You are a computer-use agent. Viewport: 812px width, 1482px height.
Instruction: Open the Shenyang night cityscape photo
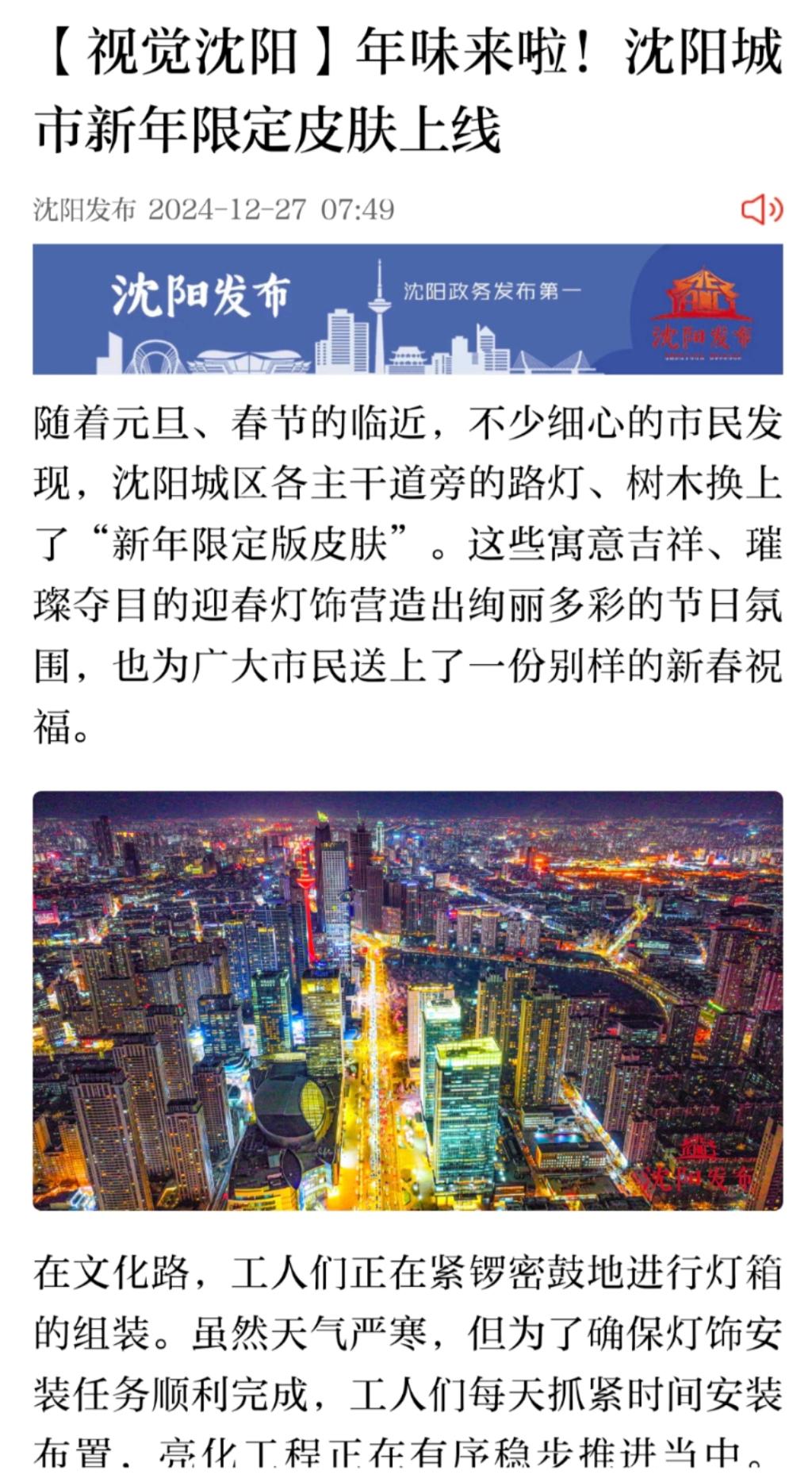pos(408,1000)
